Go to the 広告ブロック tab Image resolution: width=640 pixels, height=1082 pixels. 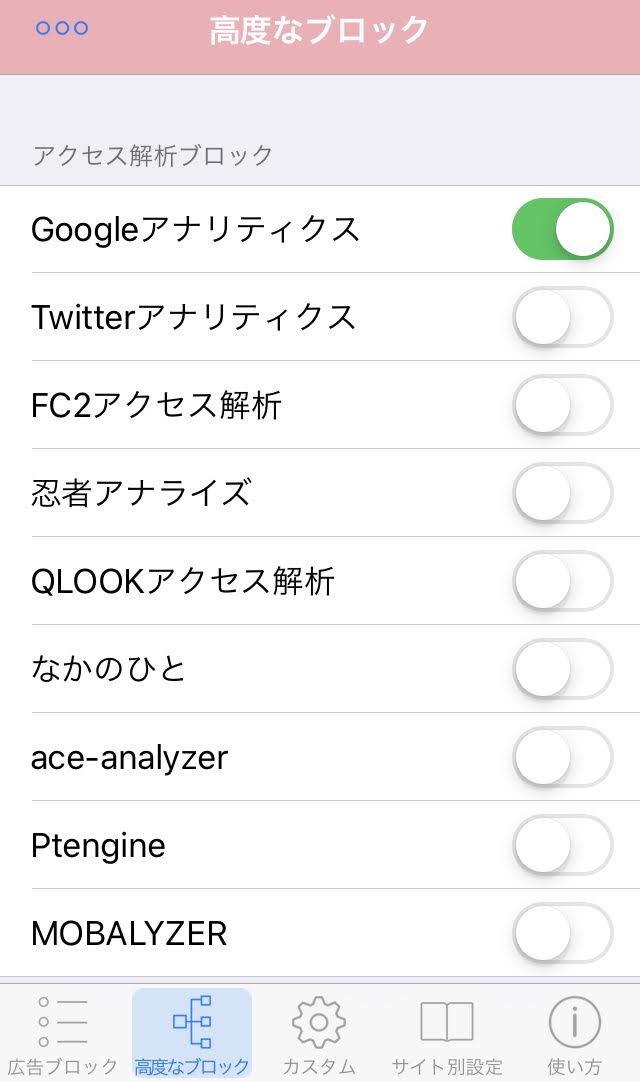tap(63, 1034)
